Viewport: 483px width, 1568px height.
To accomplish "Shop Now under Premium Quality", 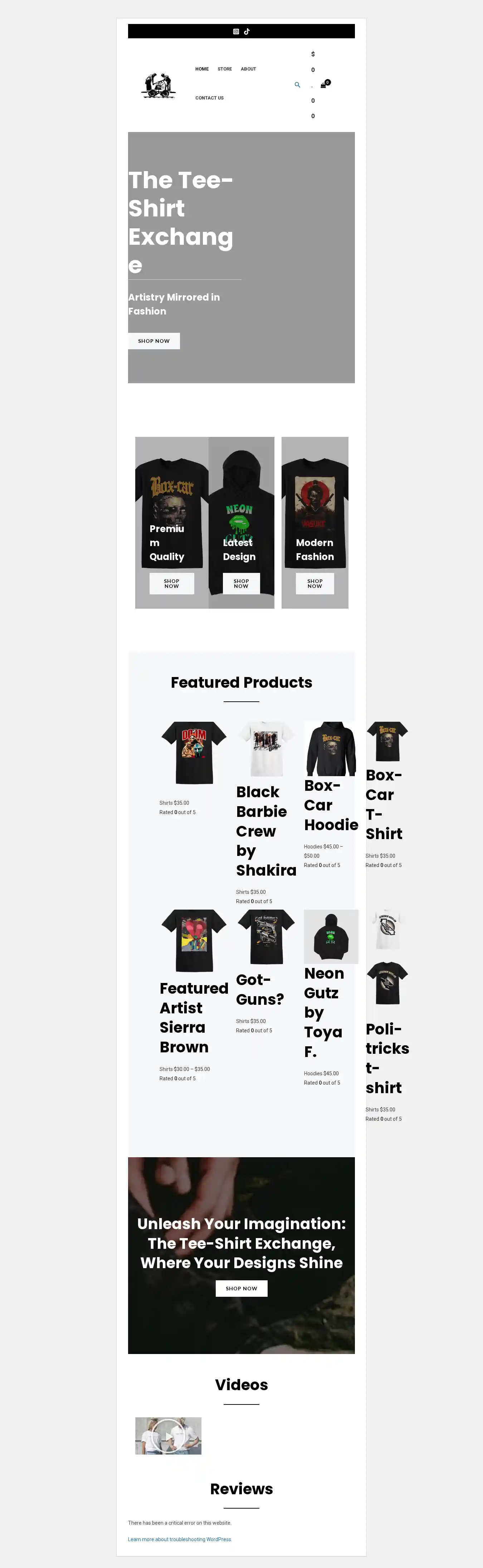I will pos(171,583).
